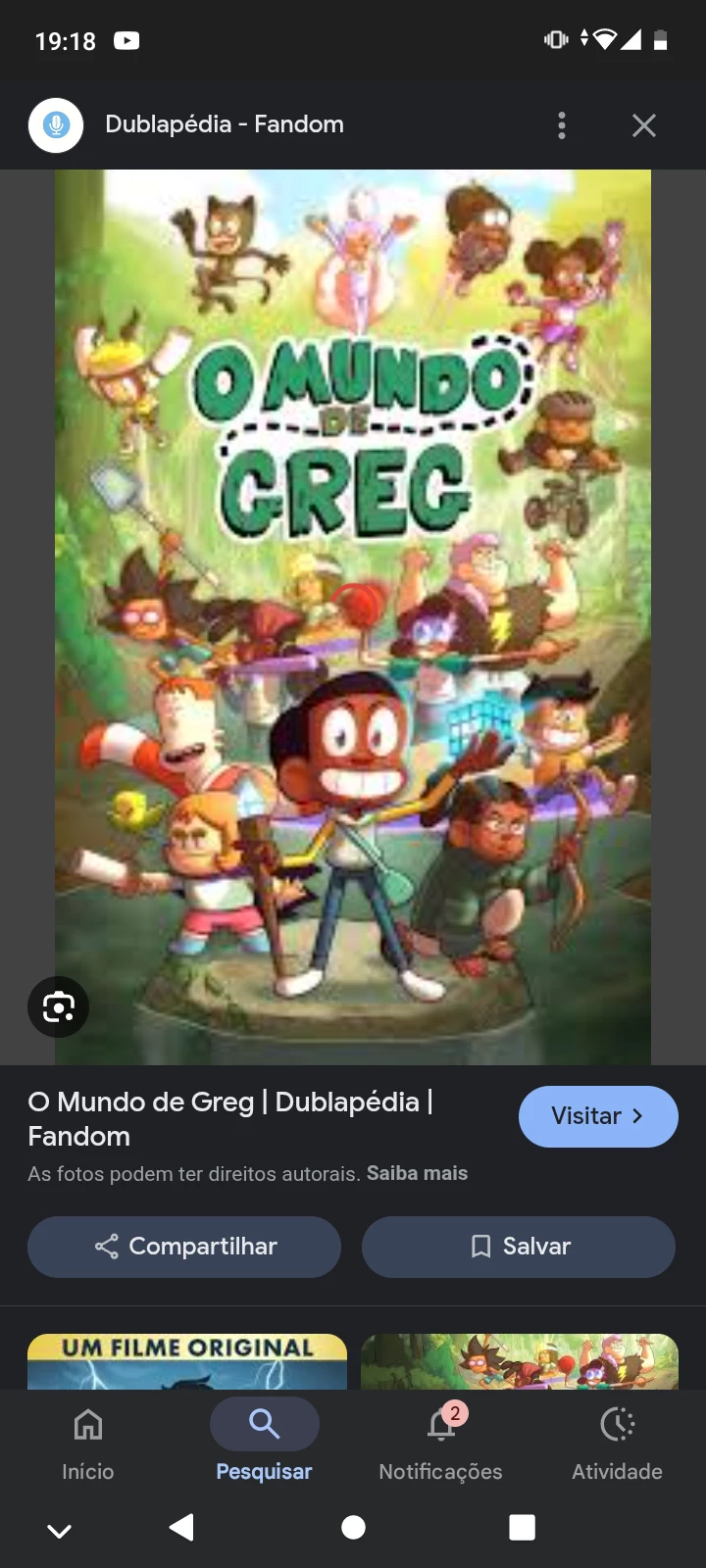This screenshot has width=706, height=1568.
Task: Tap the system back button
Action: point(181,1527)
